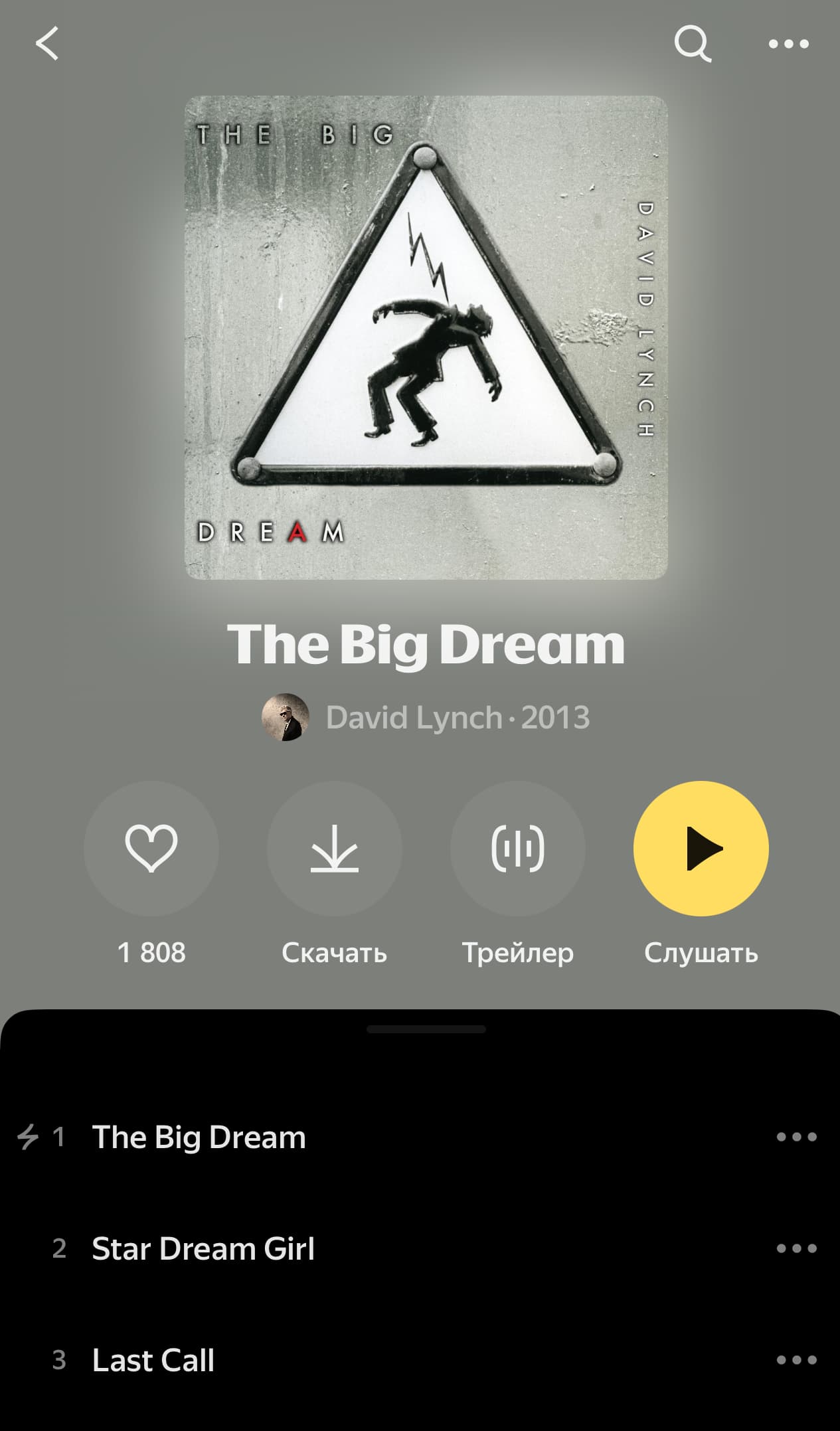Download the album via Скачать
The image size is (840, 1431).
(x=335, y=849)
